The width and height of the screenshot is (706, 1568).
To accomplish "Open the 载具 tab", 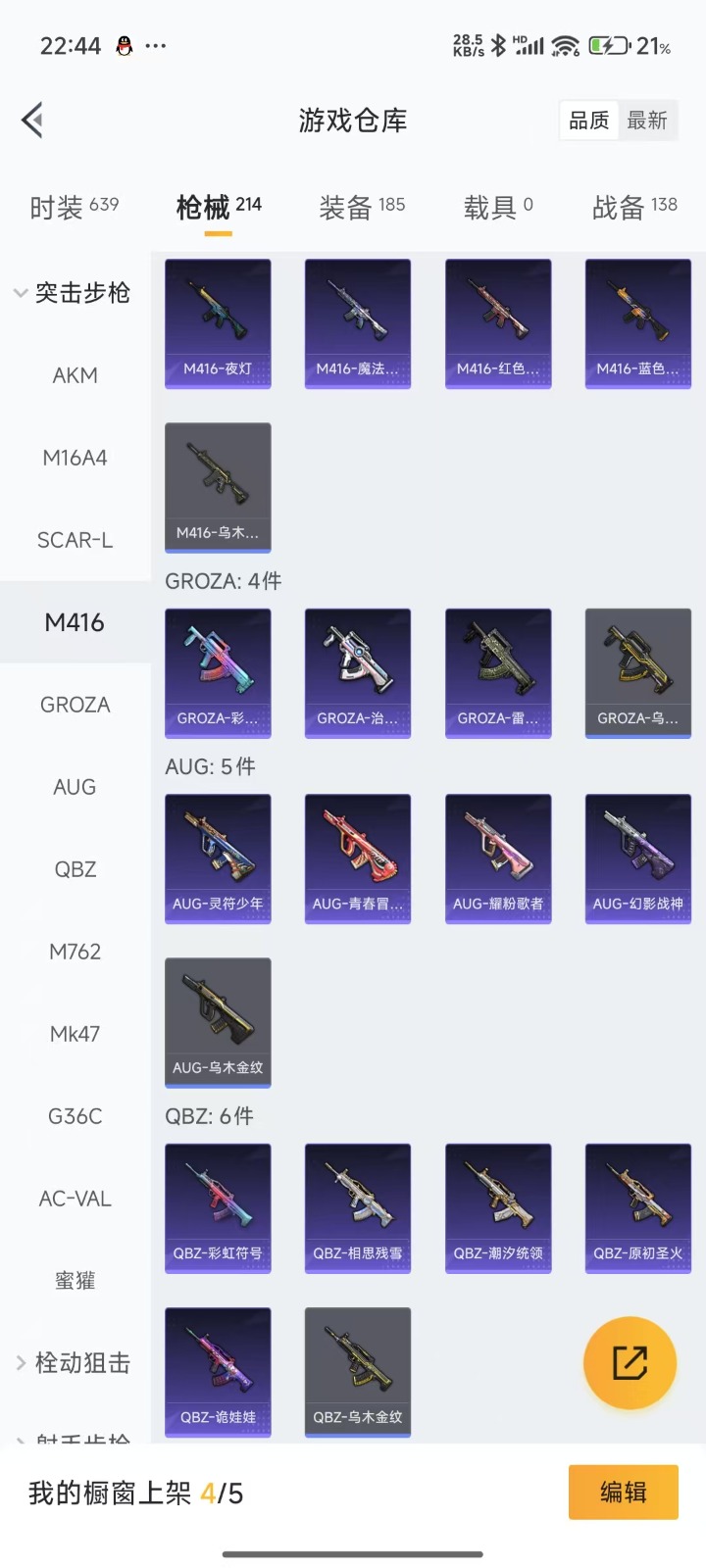I will [498, 207].
